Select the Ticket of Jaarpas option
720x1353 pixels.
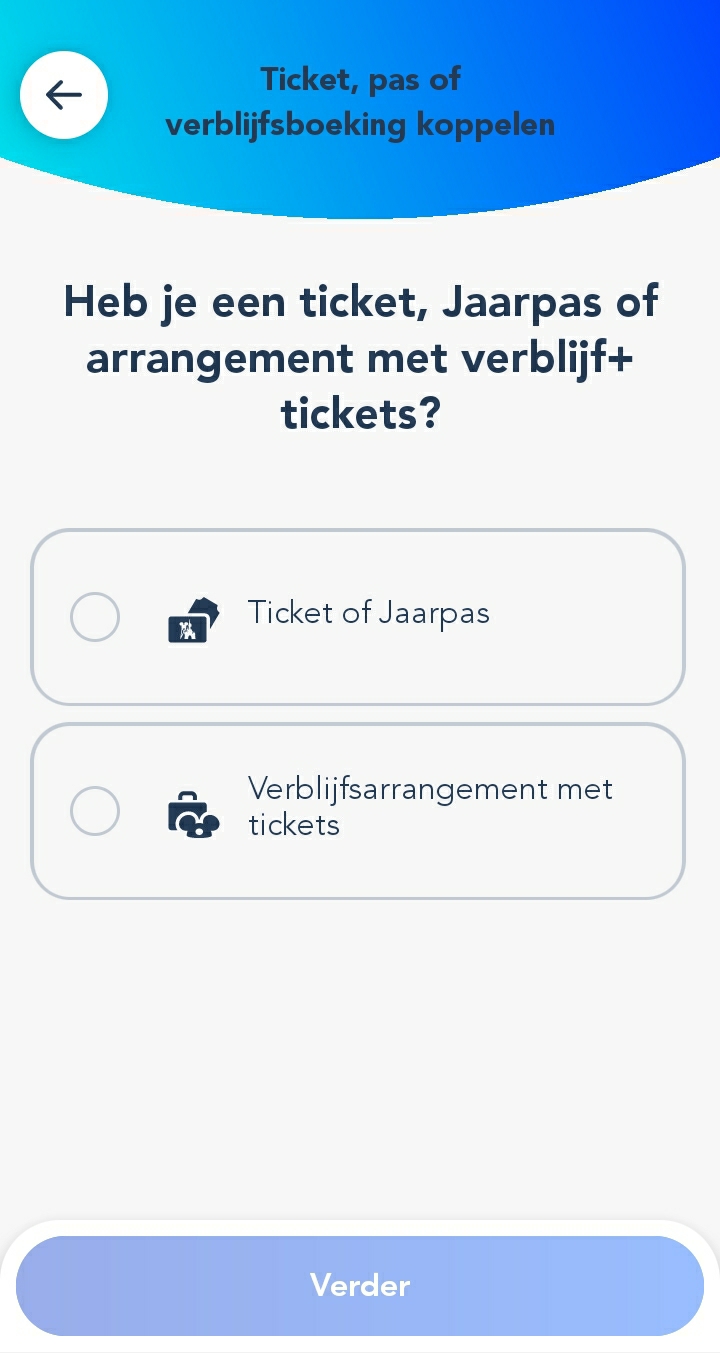(95, 617)
